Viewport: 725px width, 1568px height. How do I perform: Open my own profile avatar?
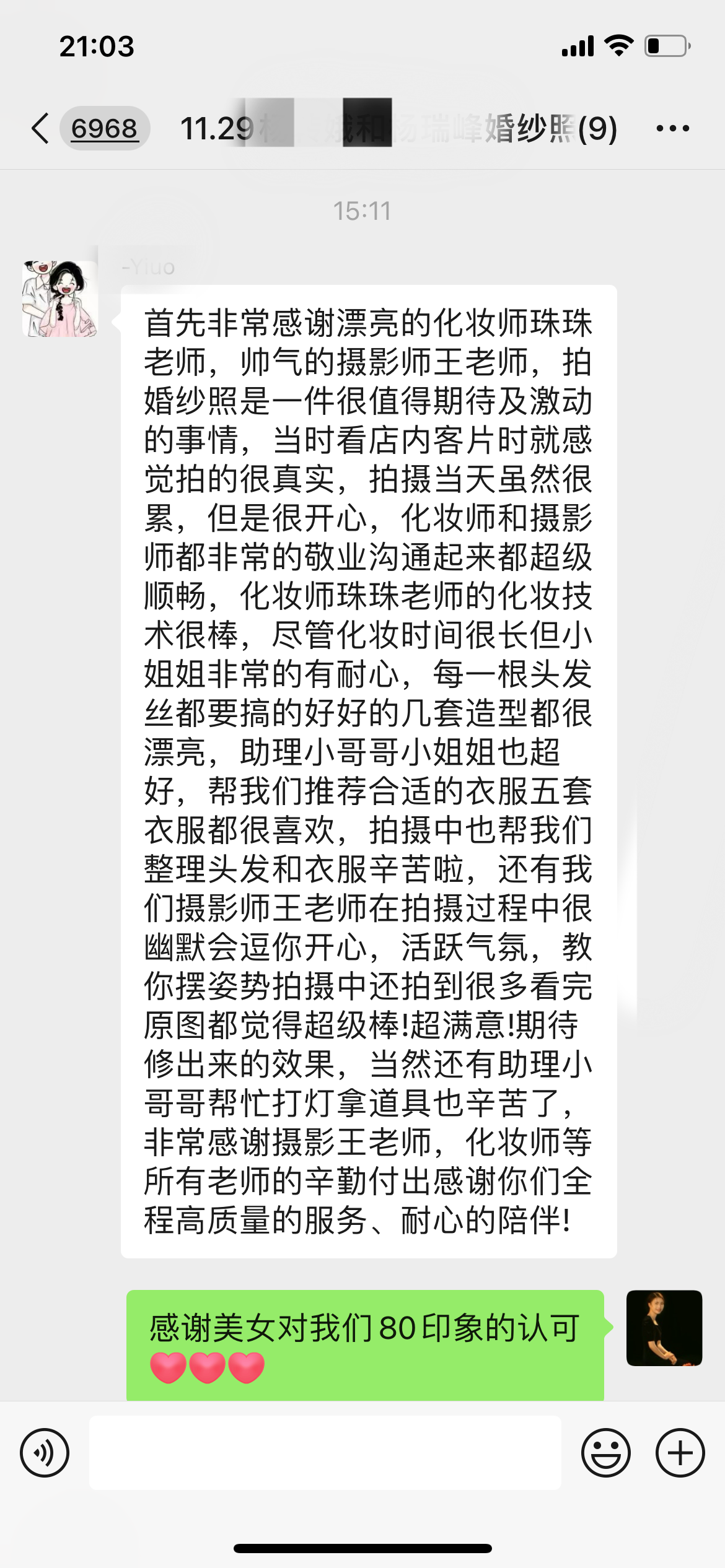tap(664, 1328)
